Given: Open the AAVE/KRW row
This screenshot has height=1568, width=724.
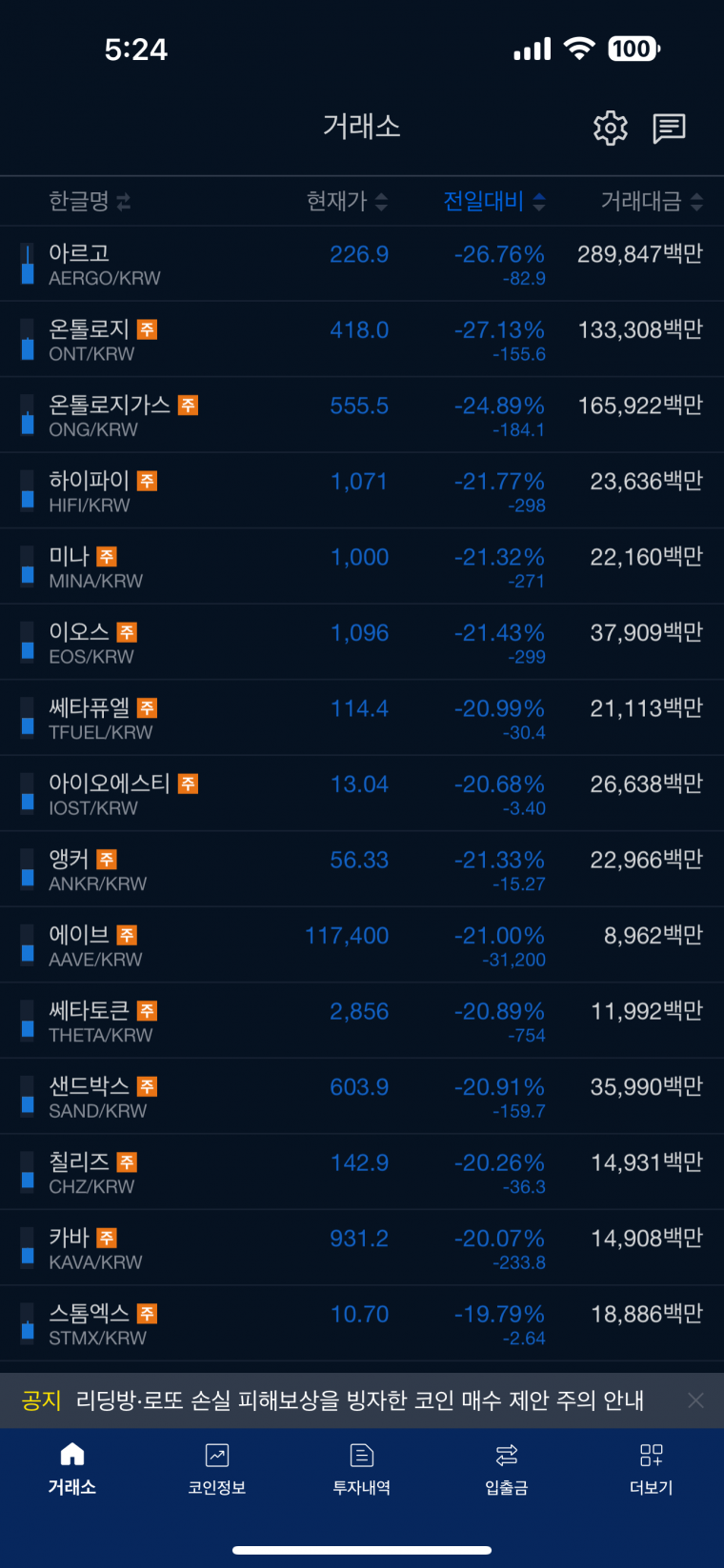Looking at the screenshot, I should coord(362,945).
